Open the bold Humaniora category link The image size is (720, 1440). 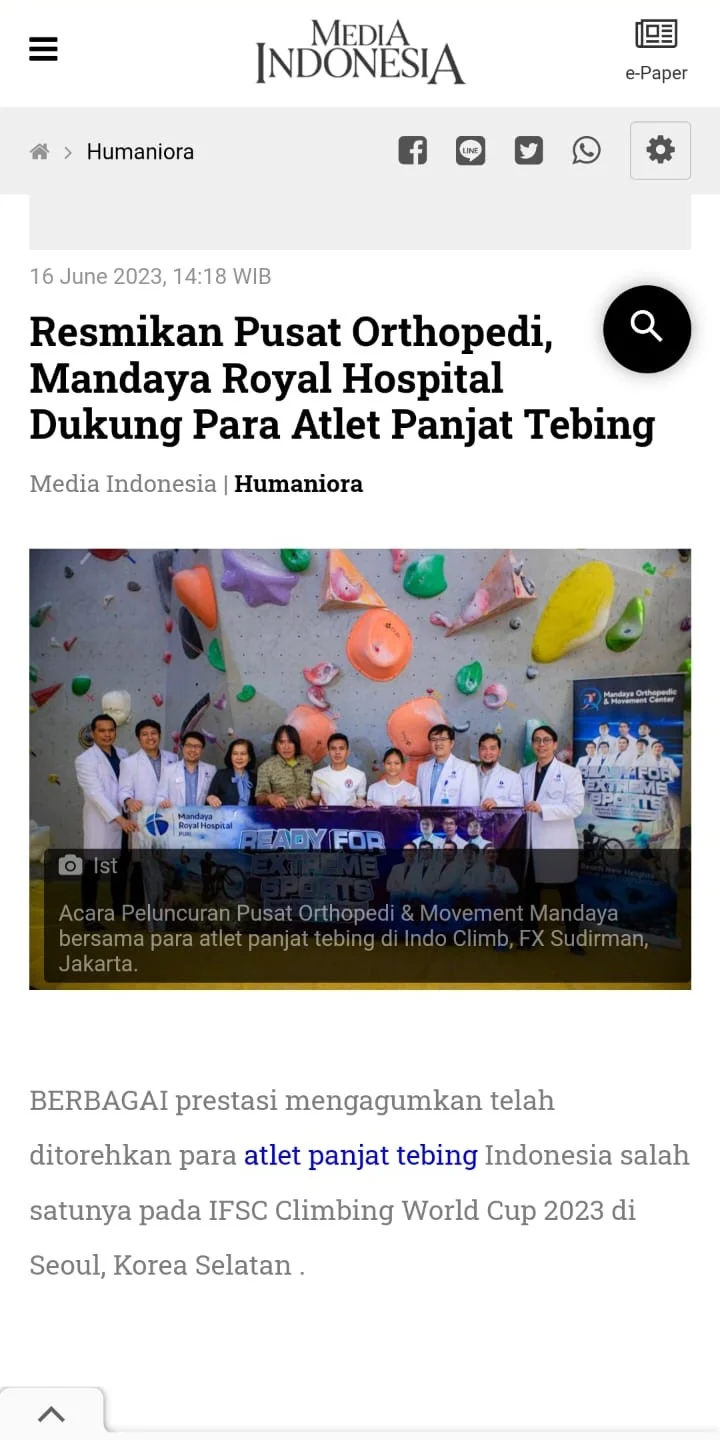[x=298, y=484]
